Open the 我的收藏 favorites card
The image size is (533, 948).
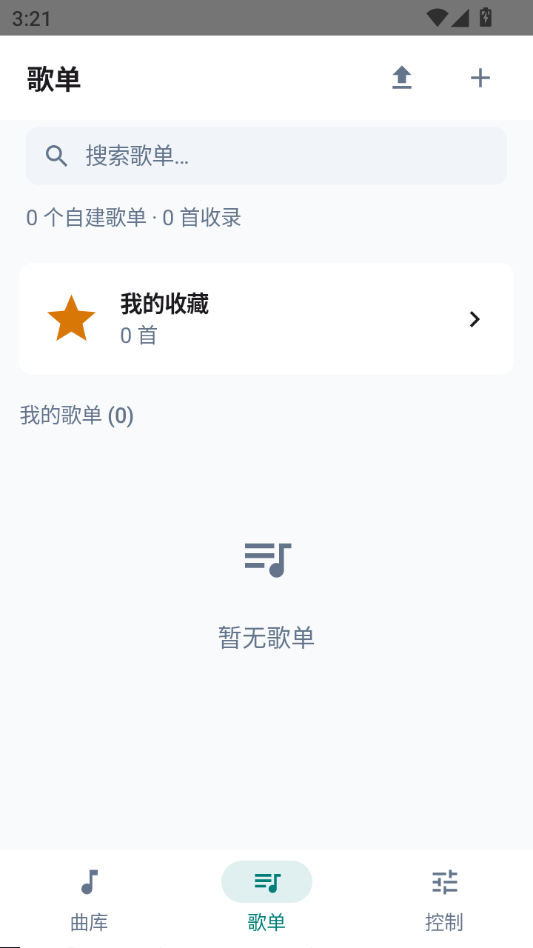(266, 319)
